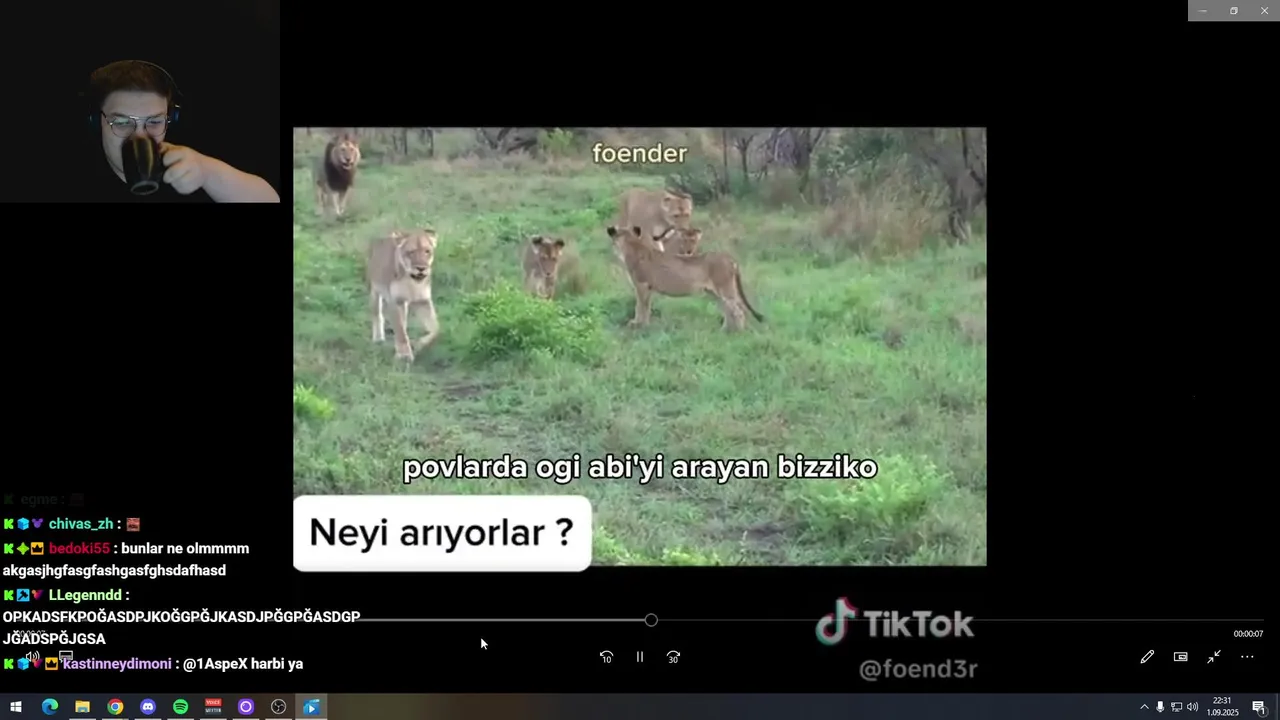Open Spotify from the taskbar
The image size is (1280, 720).
tap(180, 707)
